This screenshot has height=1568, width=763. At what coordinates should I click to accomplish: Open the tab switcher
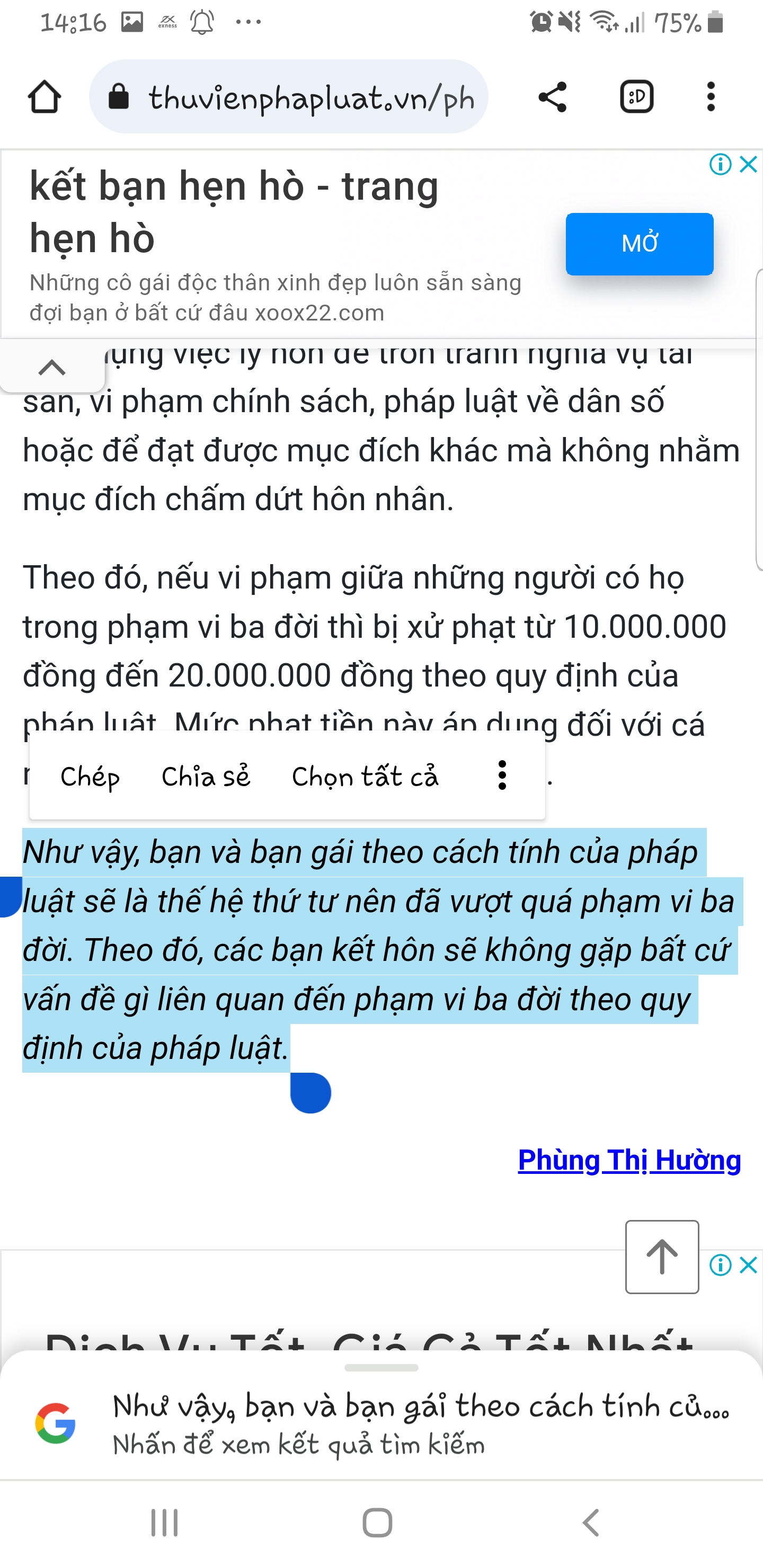[636, 97]
